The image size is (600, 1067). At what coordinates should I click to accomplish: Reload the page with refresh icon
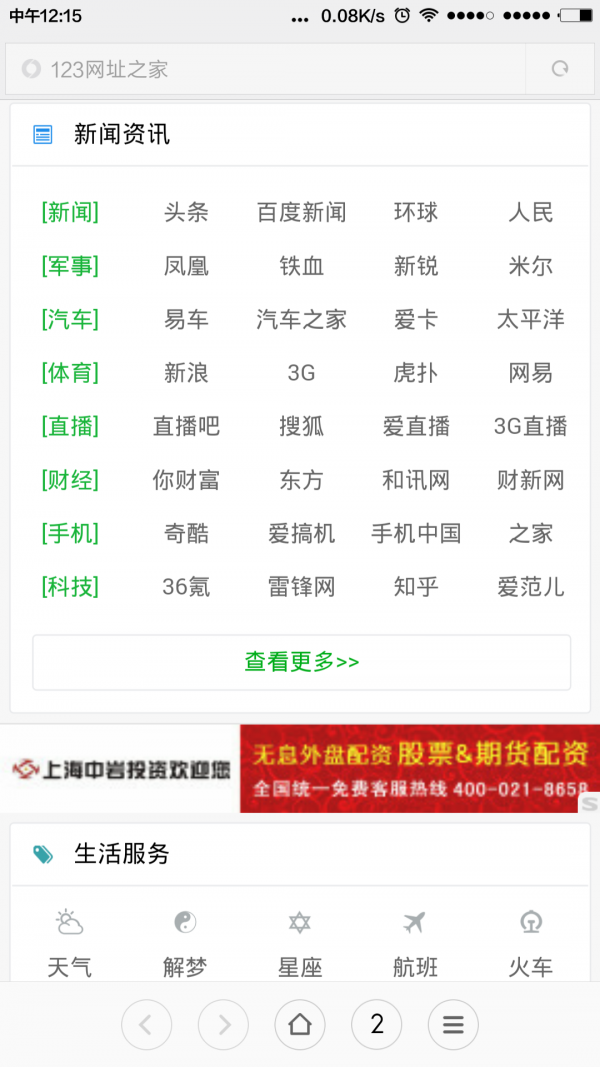(x=560, y=69)
